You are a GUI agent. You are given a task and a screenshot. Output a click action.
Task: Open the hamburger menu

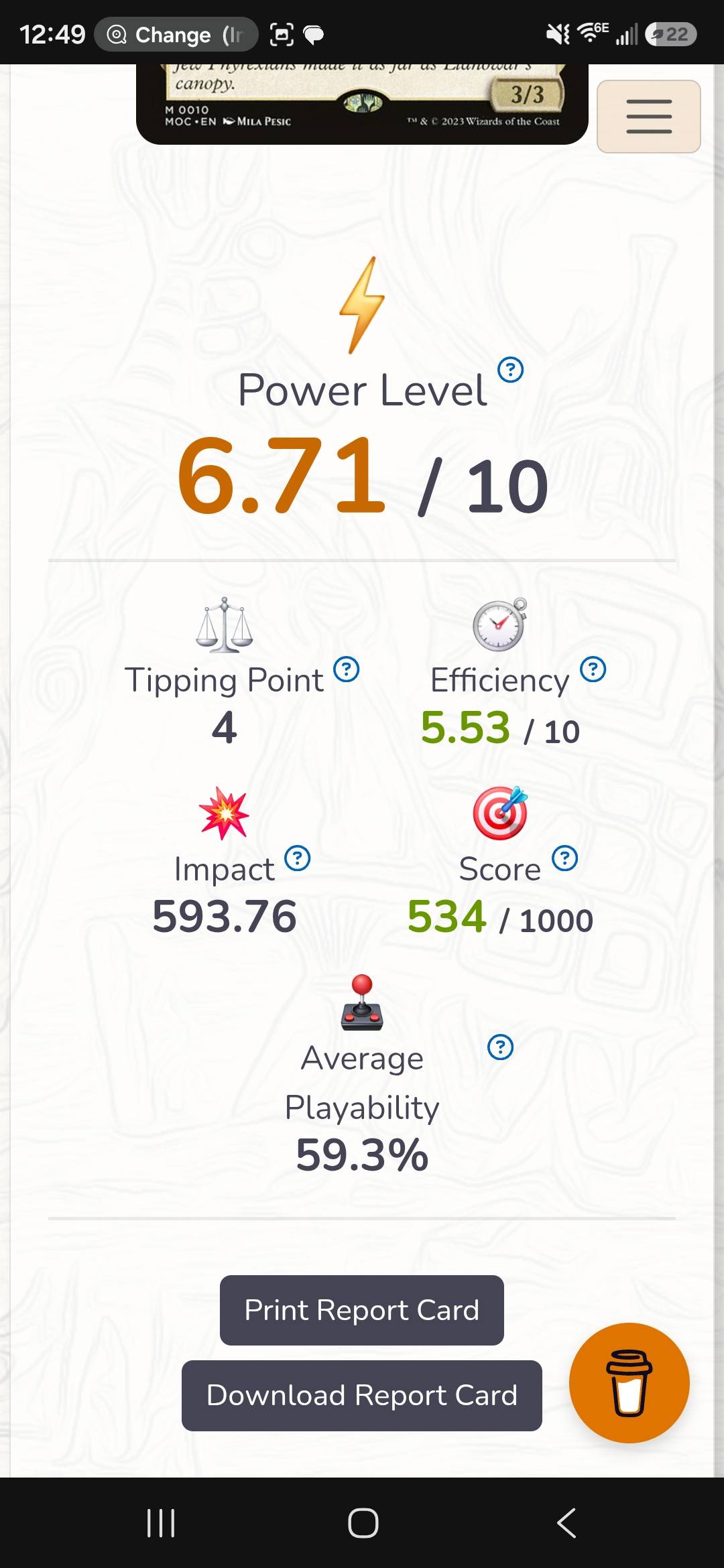648,117
